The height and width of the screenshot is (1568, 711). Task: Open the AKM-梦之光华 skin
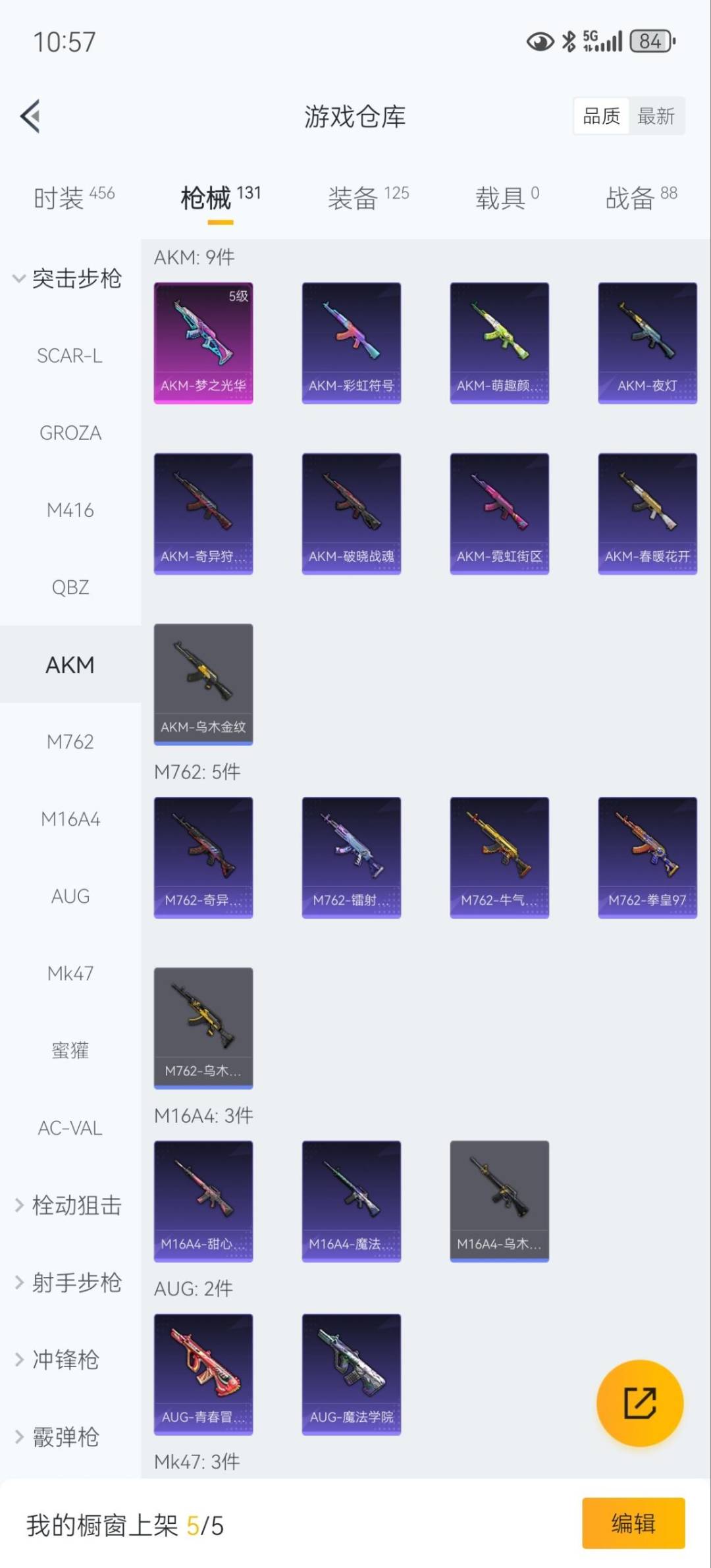click(x=203, y=342)
